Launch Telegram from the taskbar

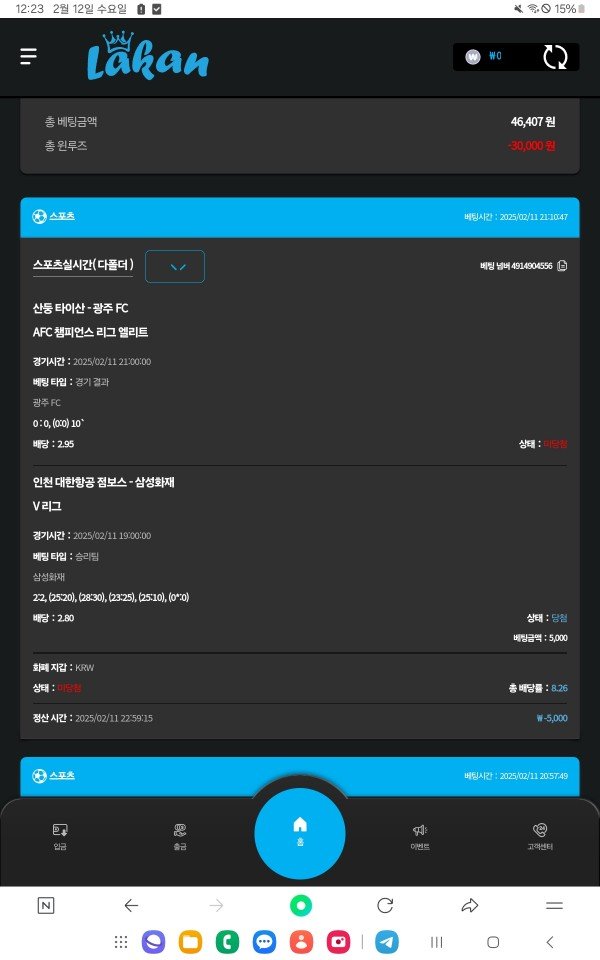(x=387, y=942)
